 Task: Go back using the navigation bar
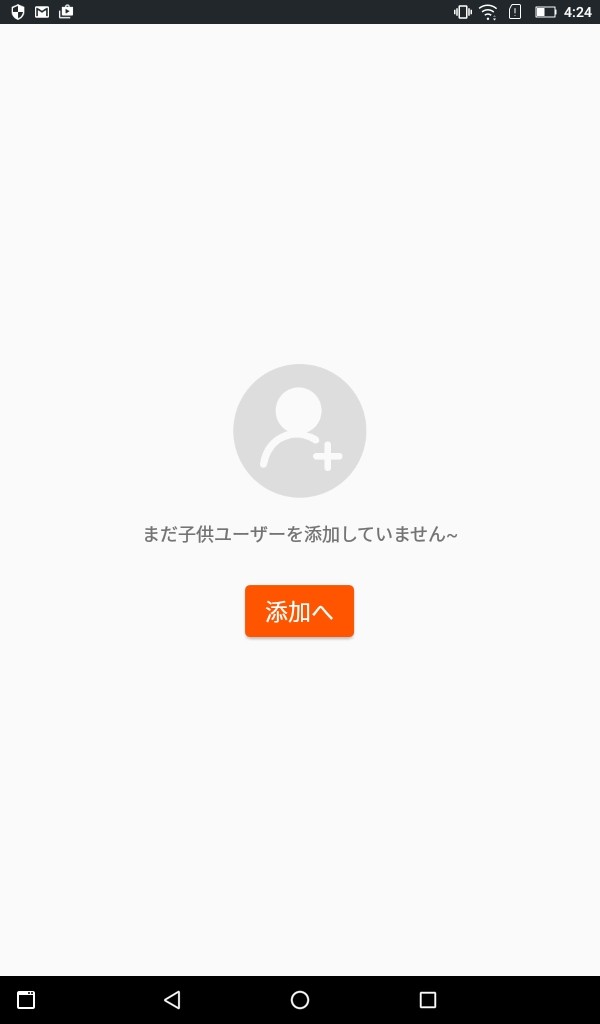[x=172, y=1000]
